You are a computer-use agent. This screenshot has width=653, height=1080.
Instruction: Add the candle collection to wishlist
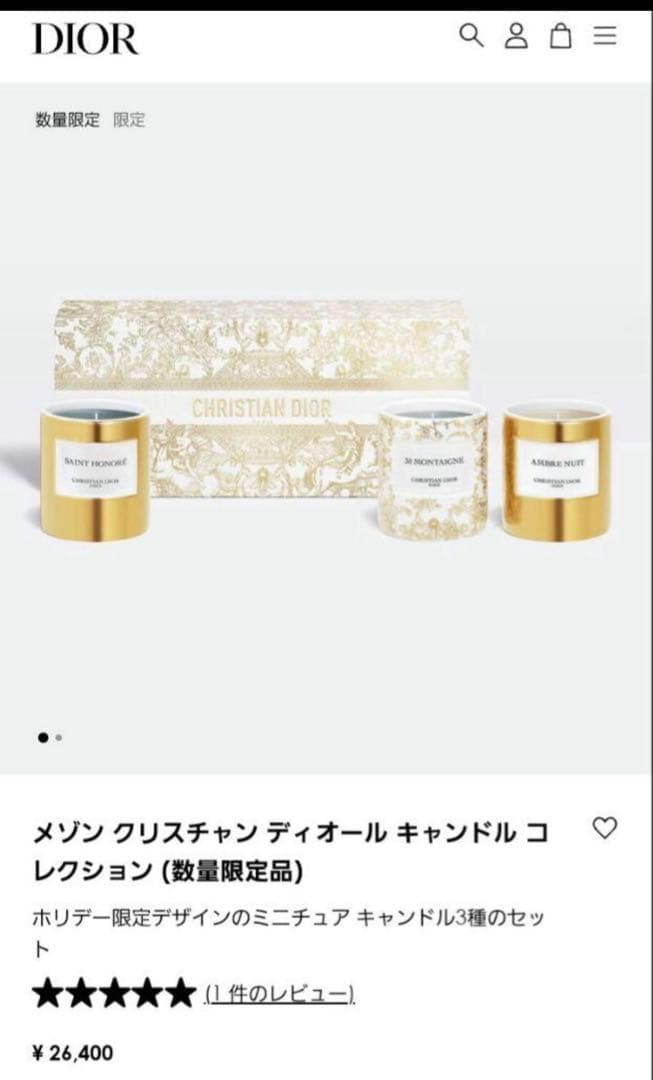(605, 828)
